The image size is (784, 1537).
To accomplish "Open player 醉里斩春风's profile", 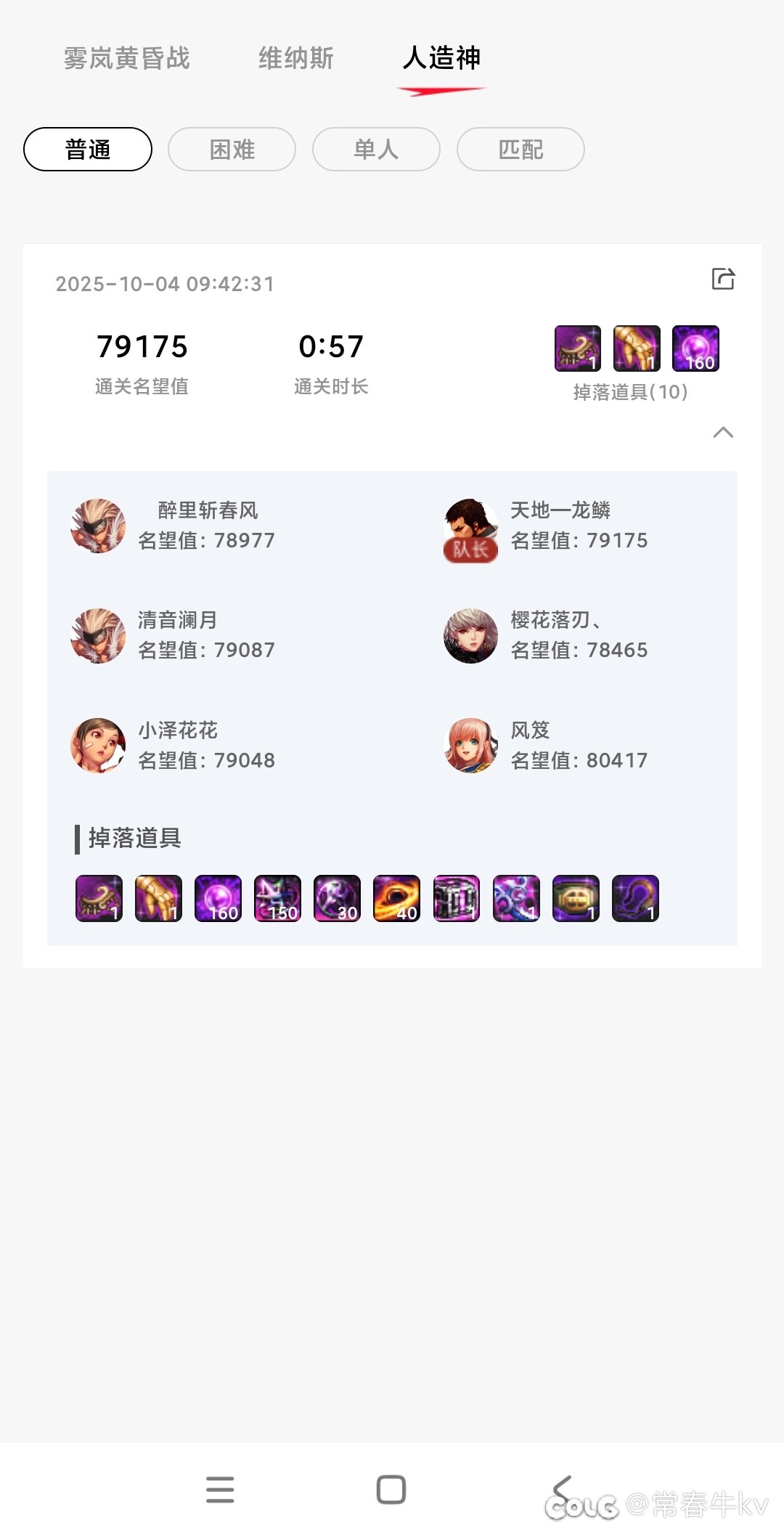I will pos(98,526).
